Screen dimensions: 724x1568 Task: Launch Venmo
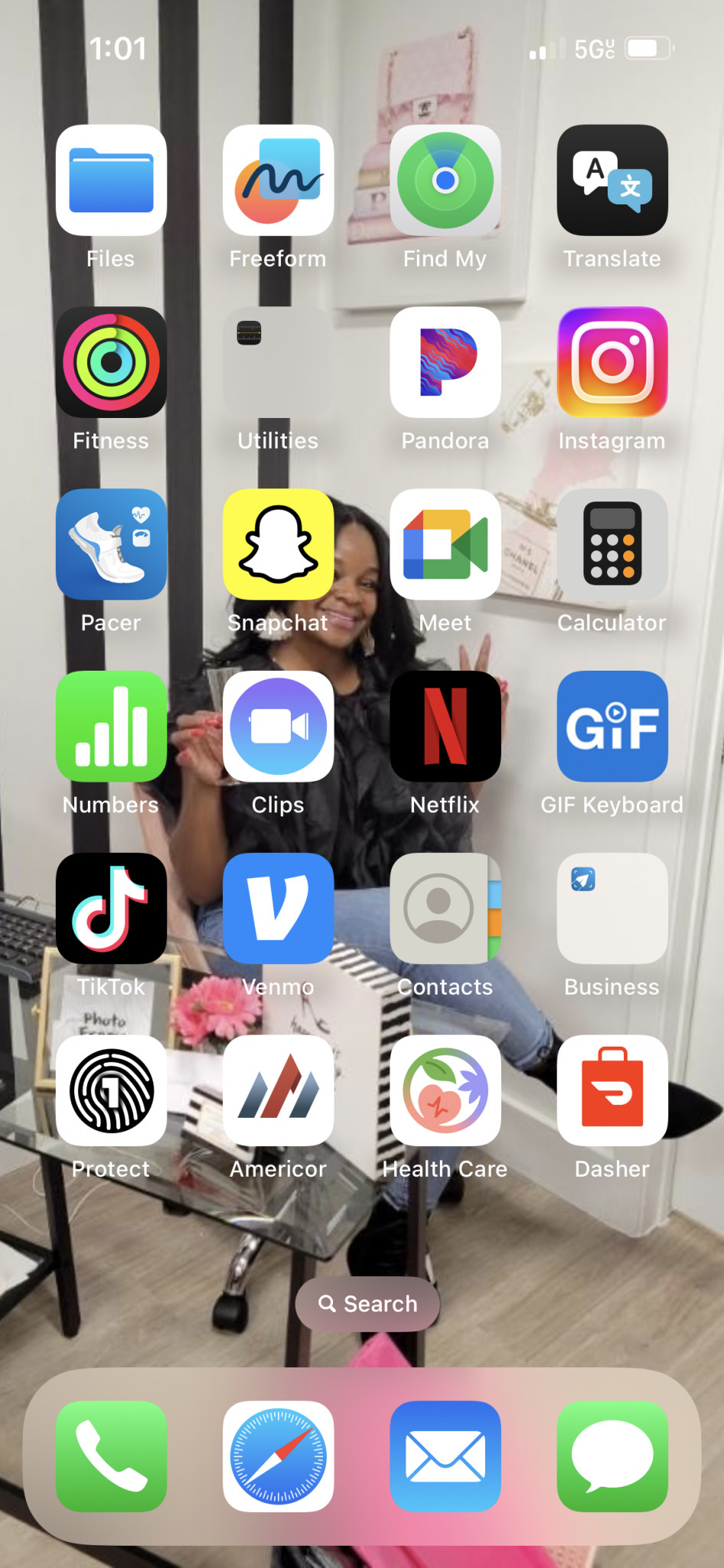278,909
